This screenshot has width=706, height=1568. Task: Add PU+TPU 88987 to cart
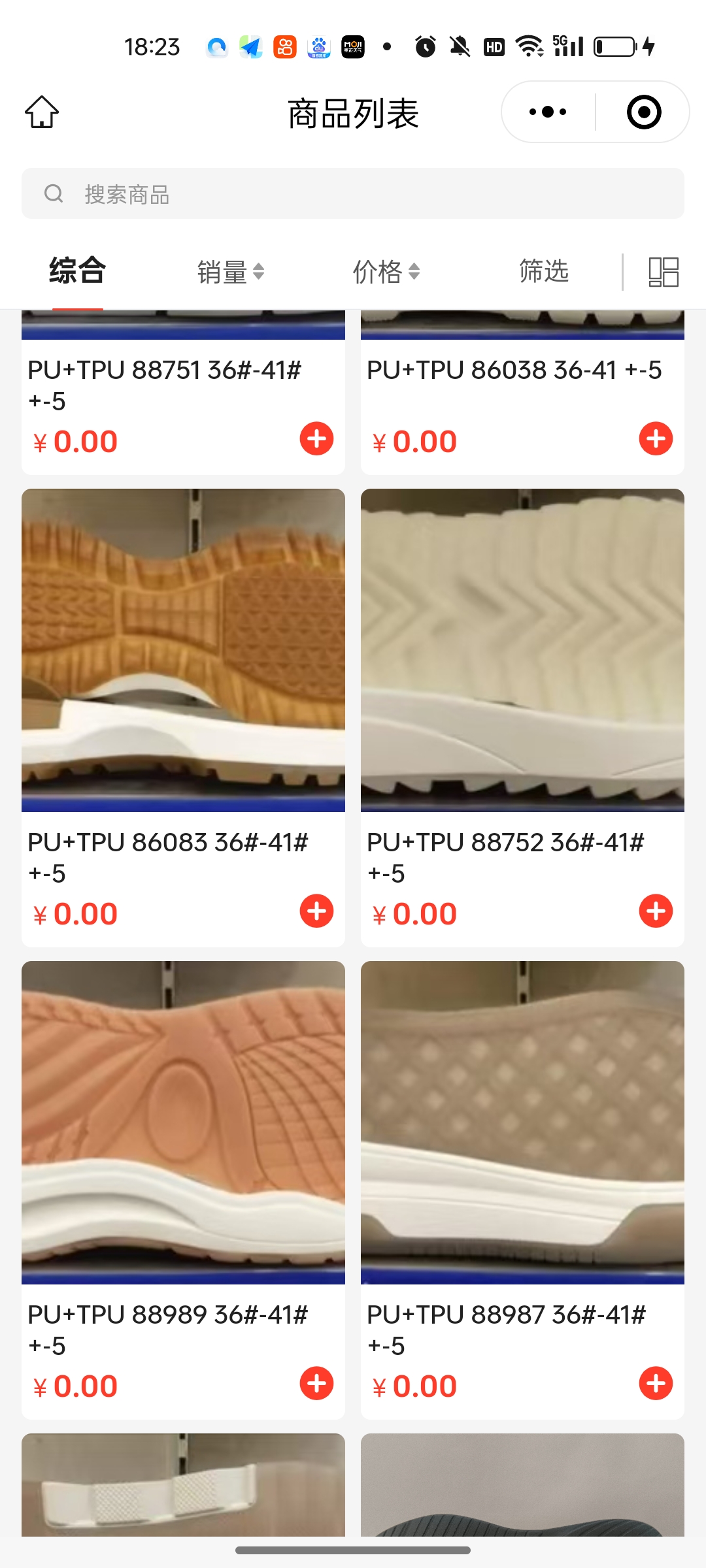(x=656, y=1384)
